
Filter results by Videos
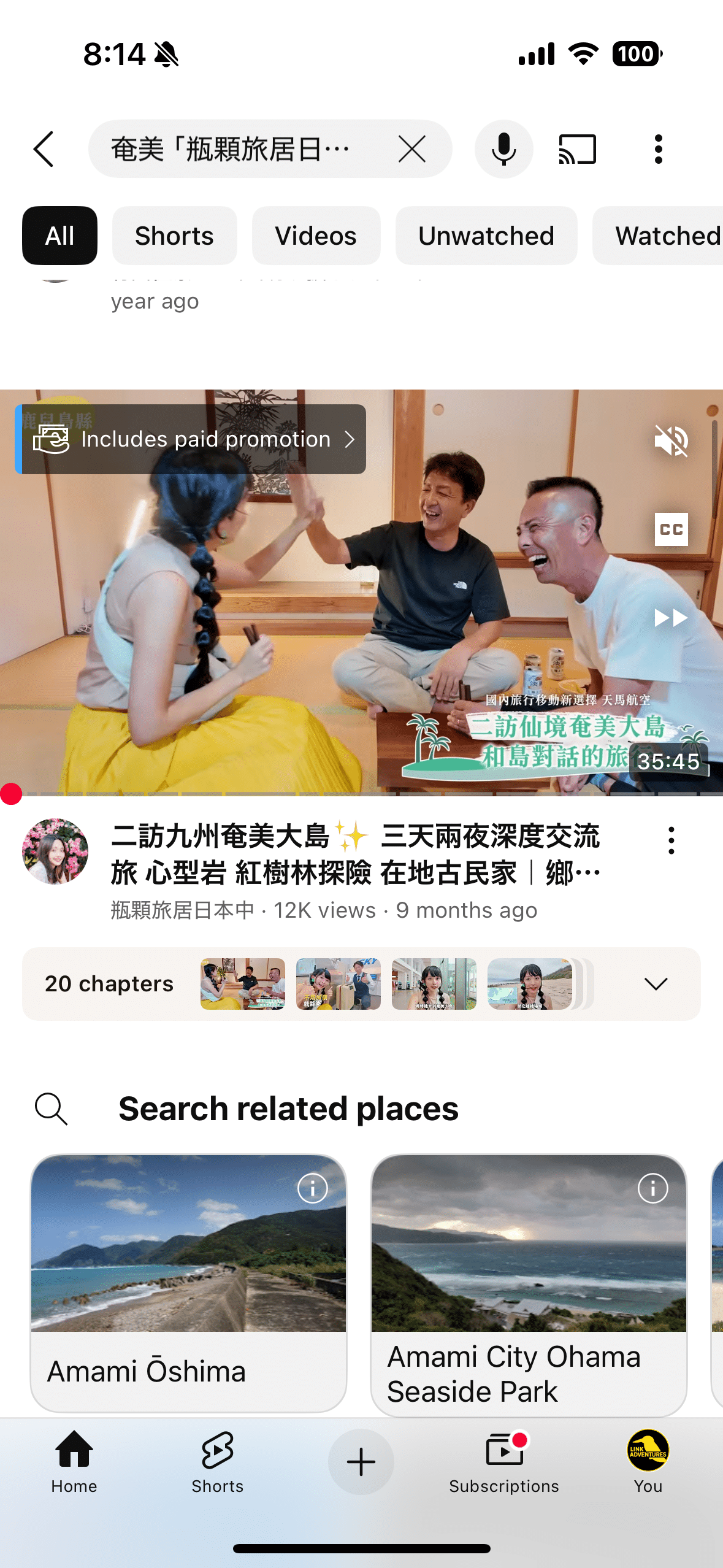315,236
